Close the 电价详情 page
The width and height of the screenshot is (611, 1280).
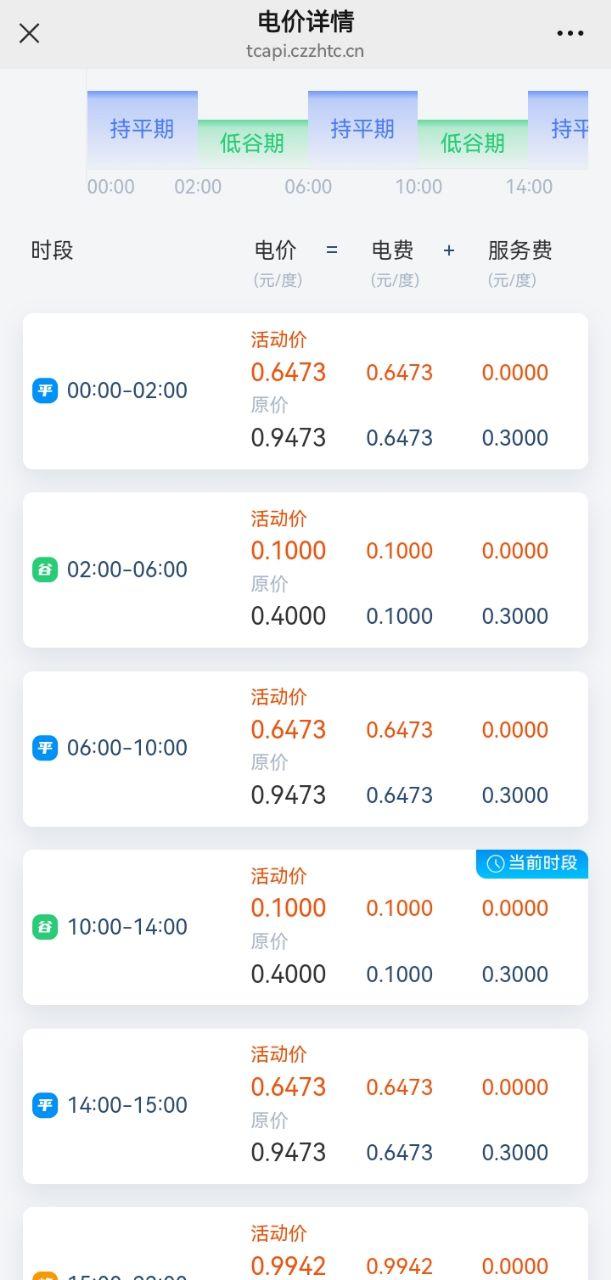tap(29, 33)
